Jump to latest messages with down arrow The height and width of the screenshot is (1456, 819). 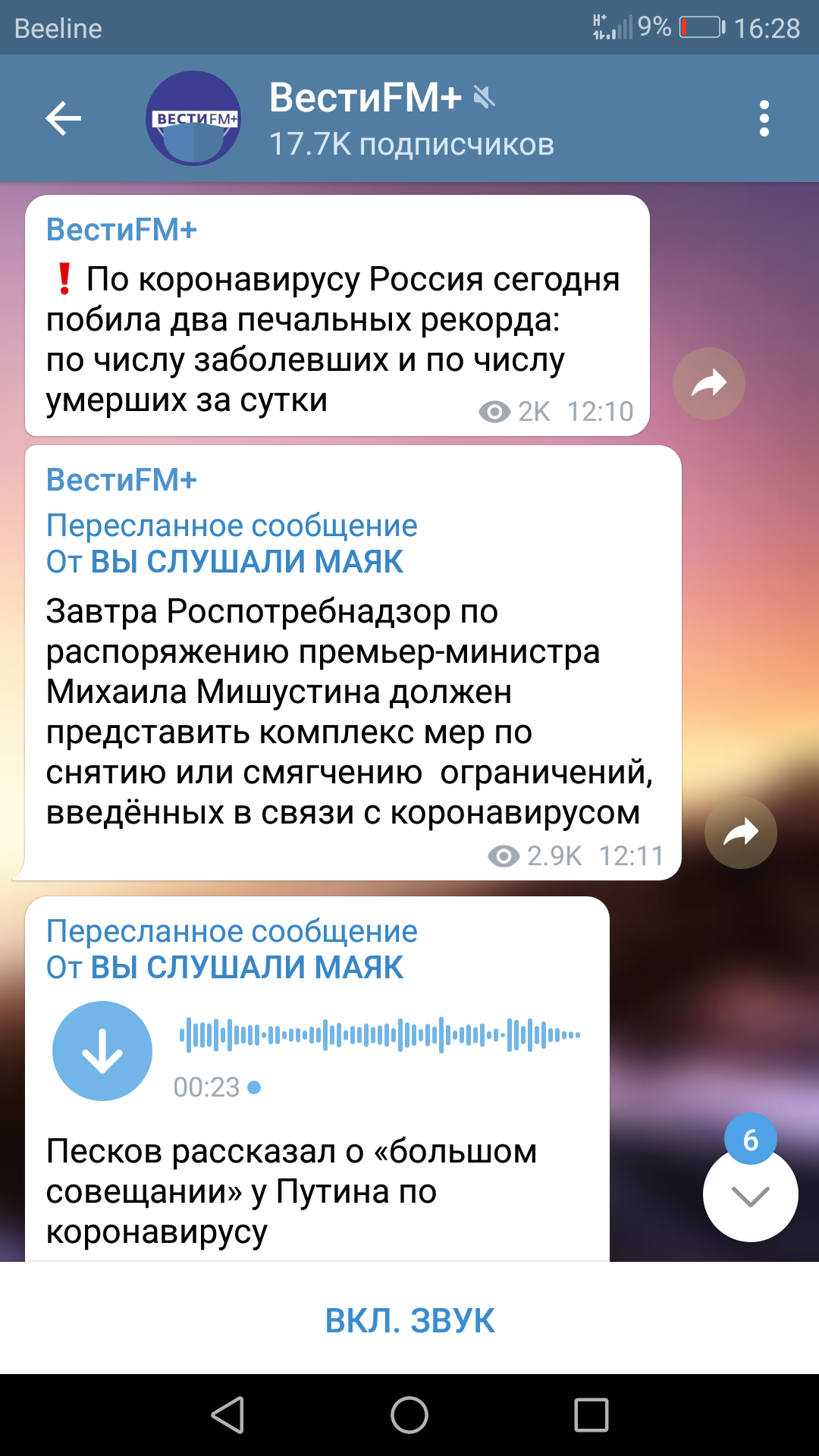pos(750,1195)
